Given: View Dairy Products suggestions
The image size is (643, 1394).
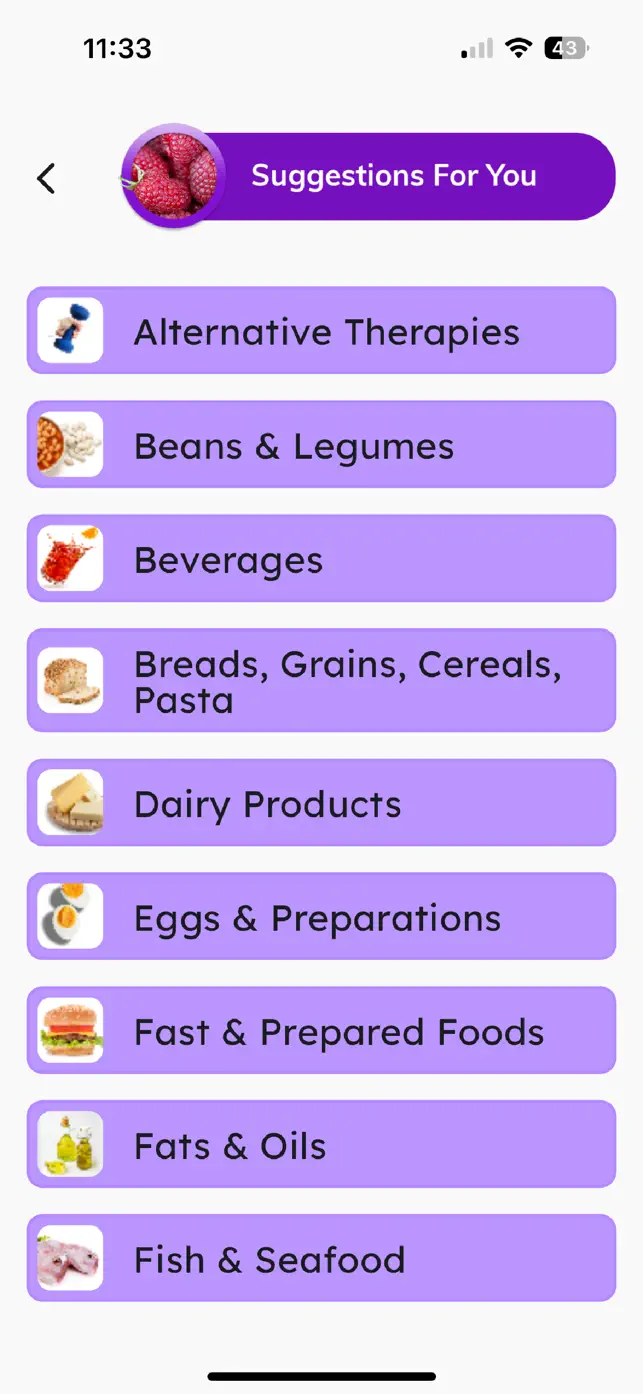Looking at the screenshot, I should tap(321, 803).
